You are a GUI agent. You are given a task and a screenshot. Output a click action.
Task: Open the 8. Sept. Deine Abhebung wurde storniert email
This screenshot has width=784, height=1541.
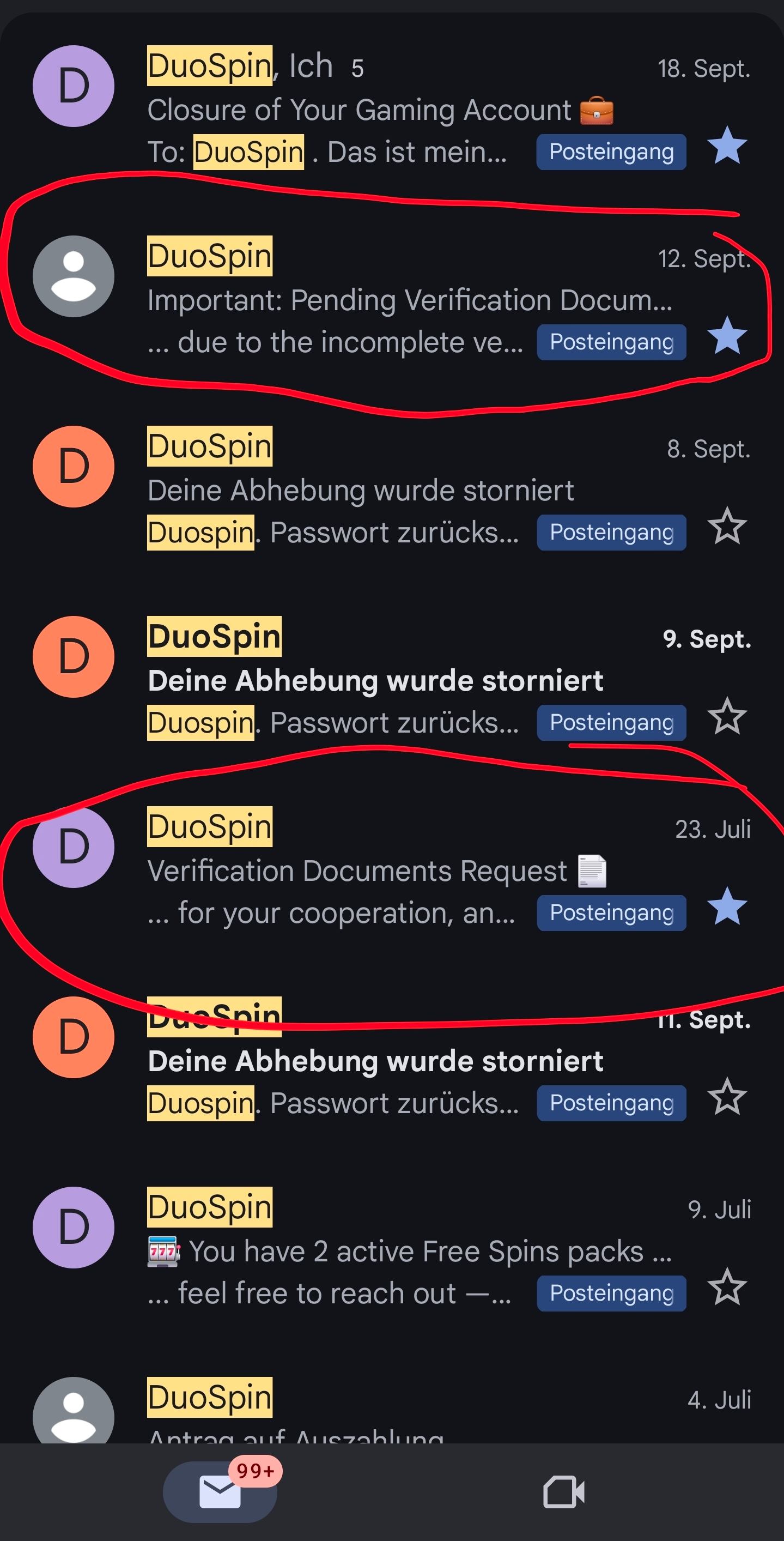pos(360,491)
